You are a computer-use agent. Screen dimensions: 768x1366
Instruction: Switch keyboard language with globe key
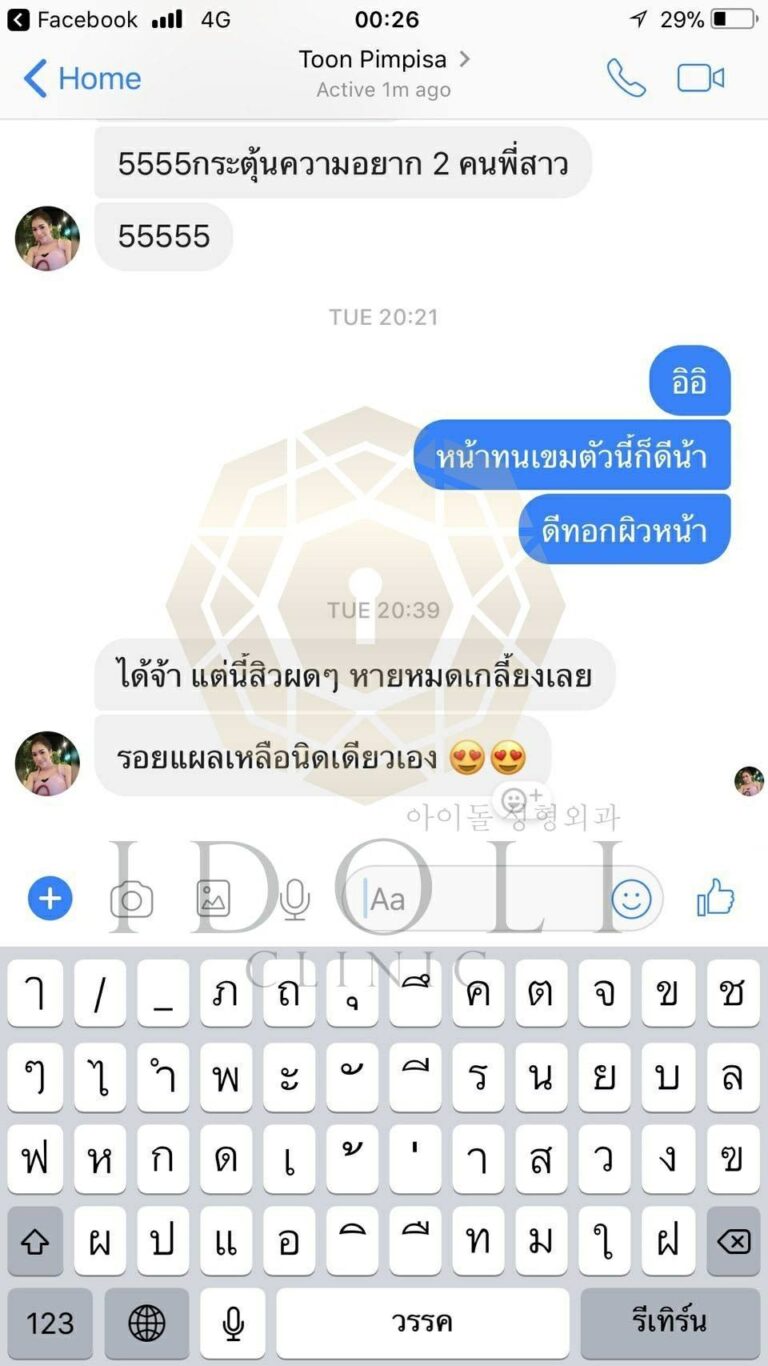point(148,1324)
